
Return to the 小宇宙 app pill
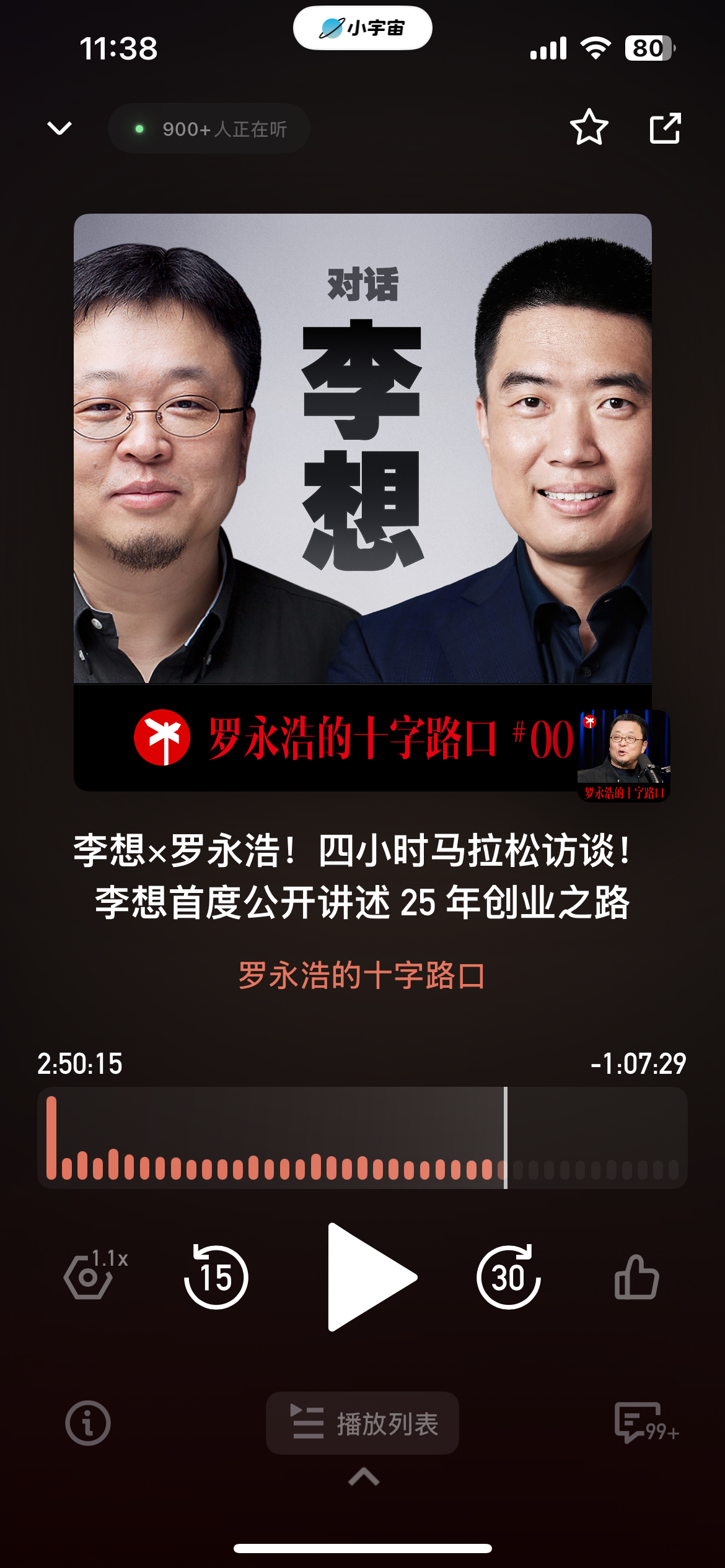click(x=362, y=28)
